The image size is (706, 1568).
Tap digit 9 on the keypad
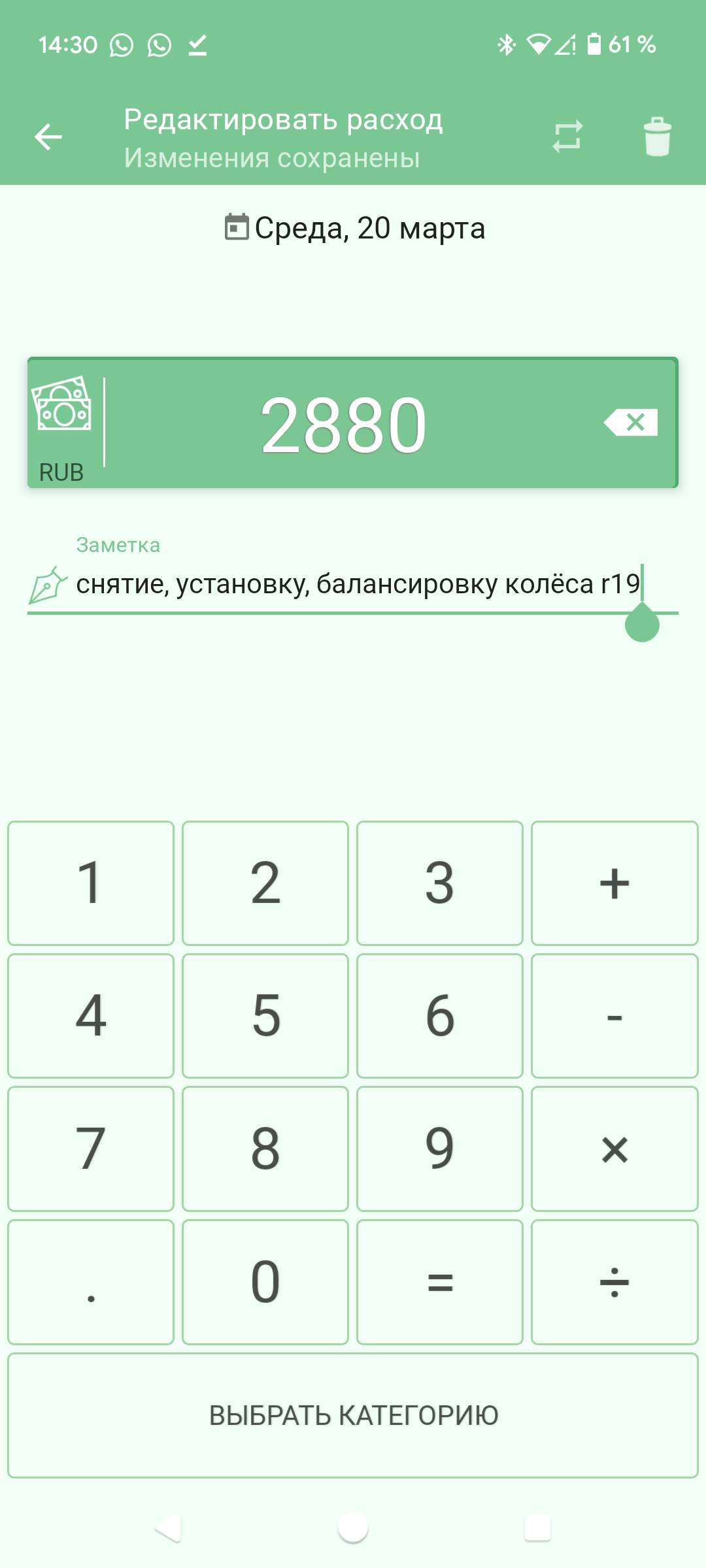click(x=440, y=1149)
